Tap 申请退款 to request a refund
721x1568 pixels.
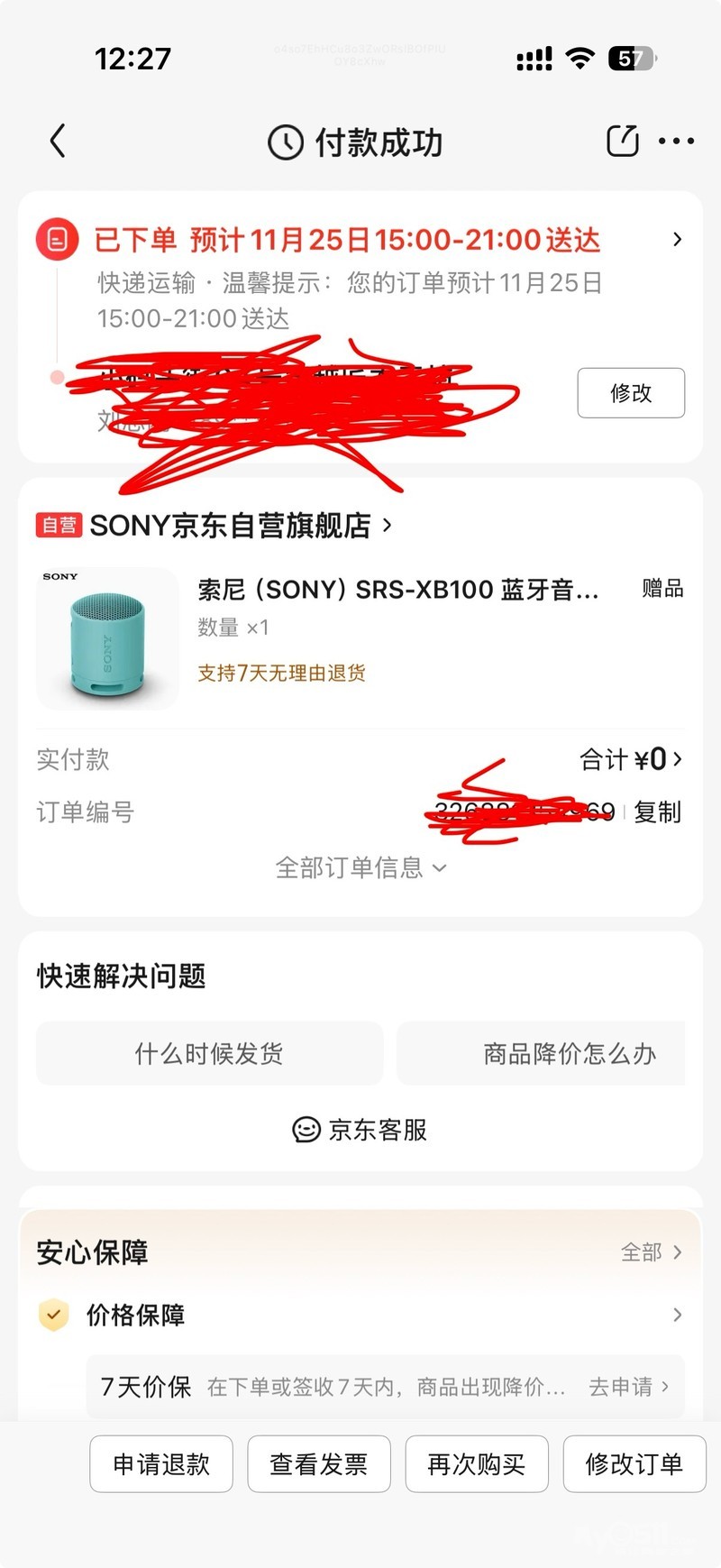click(x=161, y=1464)
